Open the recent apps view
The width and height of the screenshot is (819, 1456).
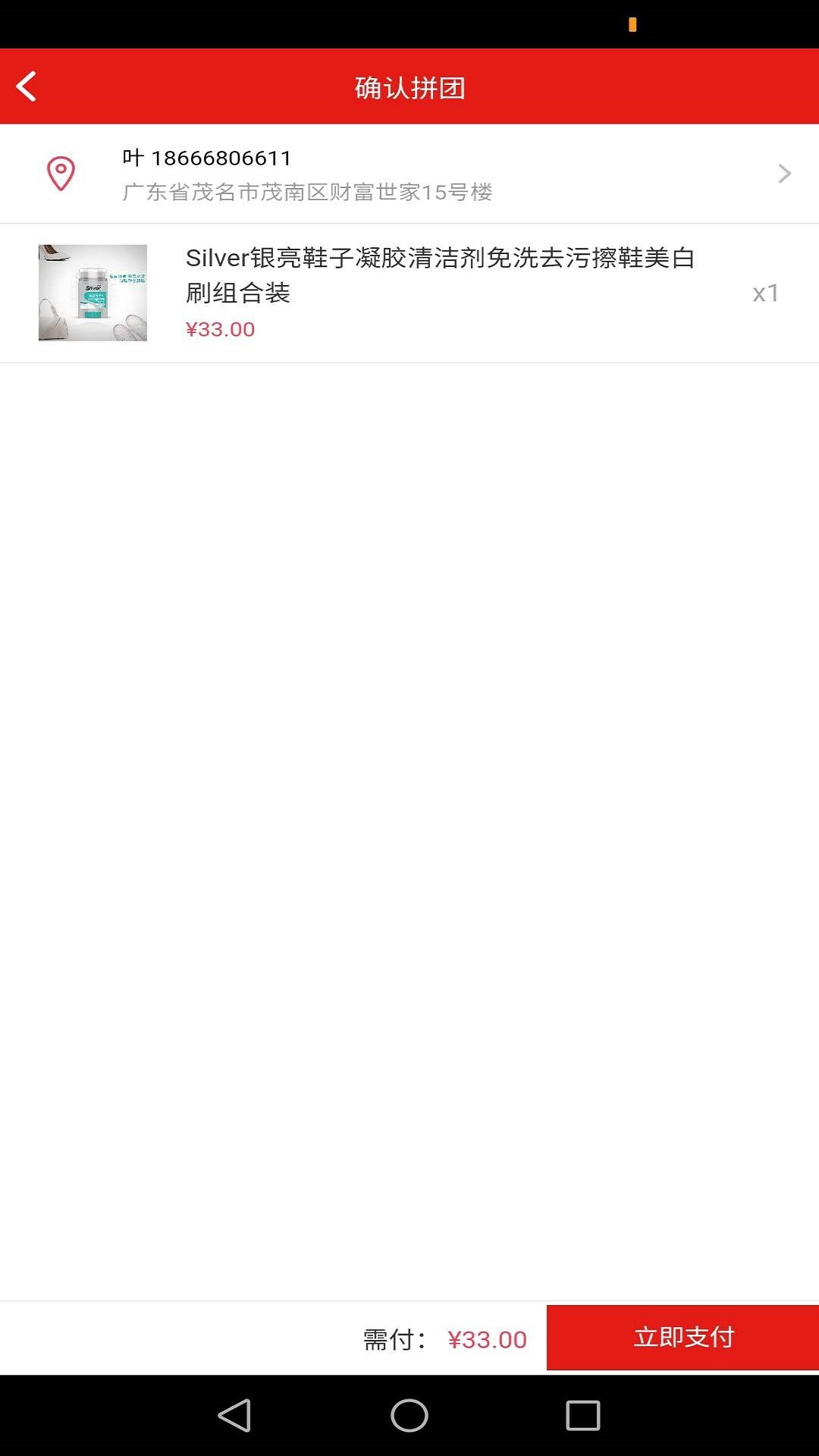click(582, 1415)
